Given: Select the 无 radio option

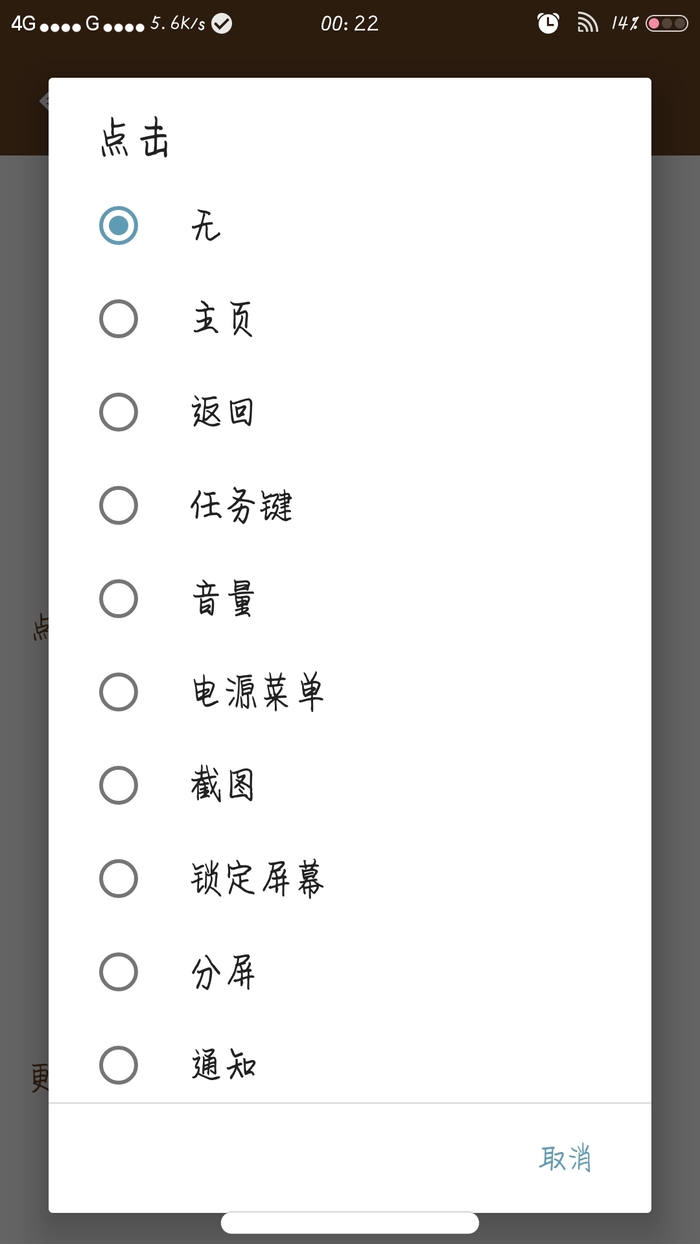Looking at the screenshot, I should point(350,226).
